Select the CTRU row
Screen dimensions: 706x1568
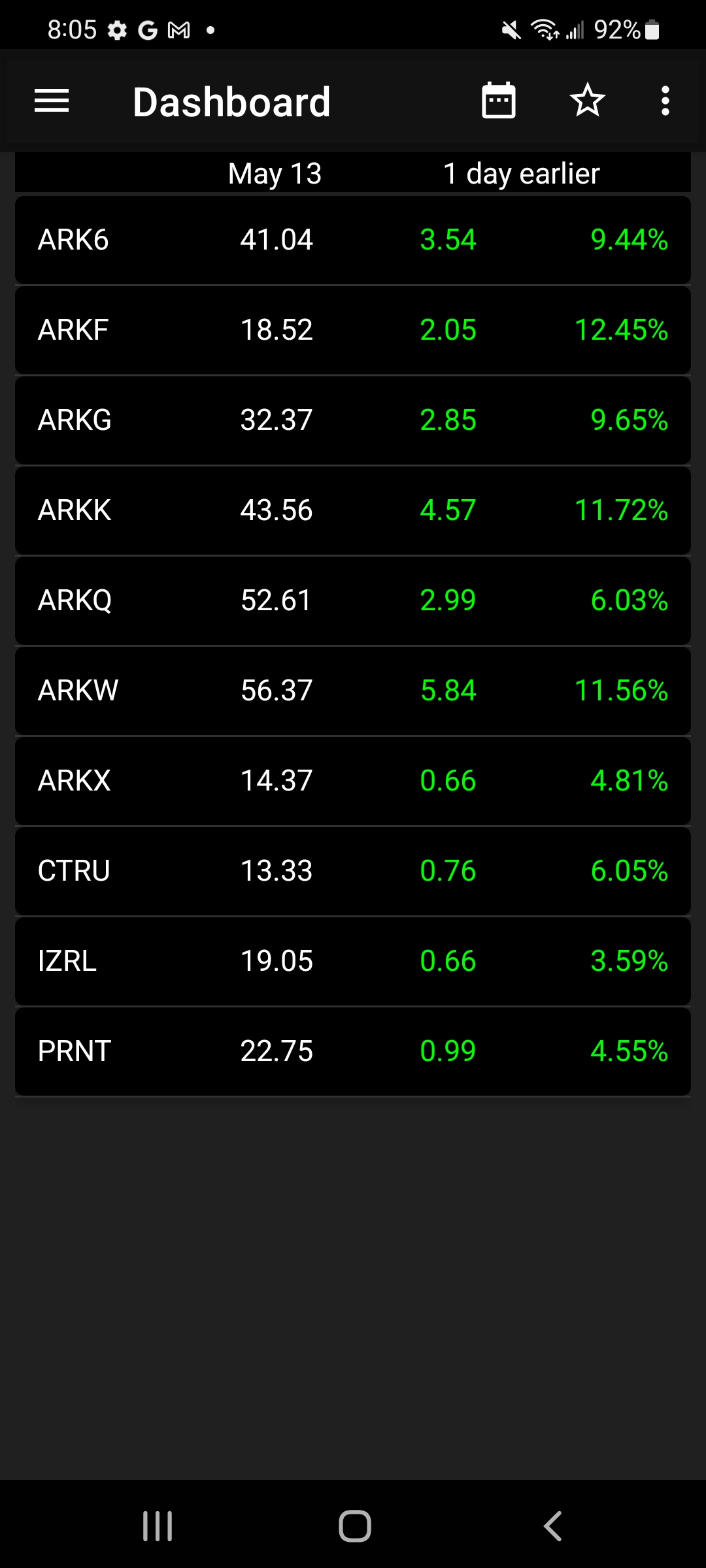coord(353,871)
